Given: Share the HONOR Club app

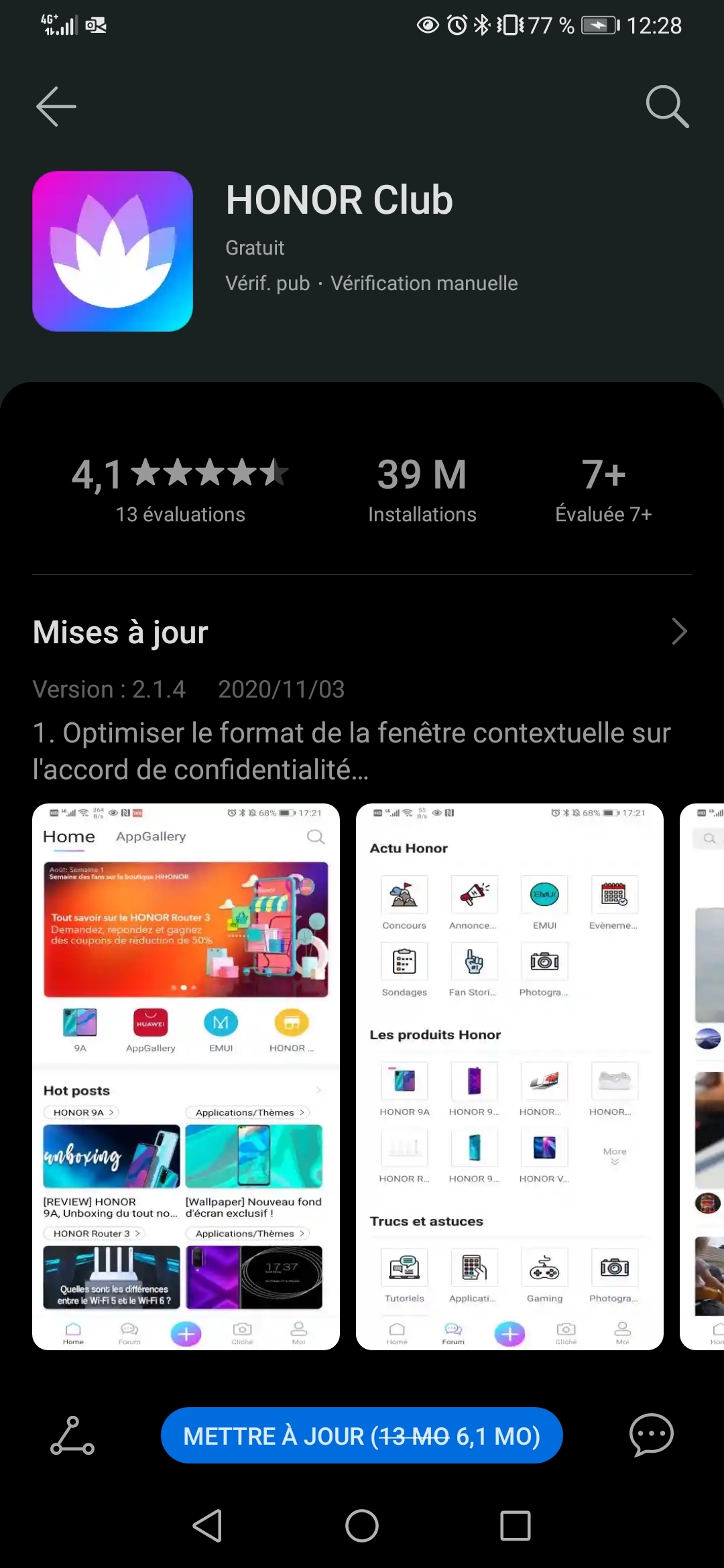Looking at the screenshot, I should (72, 1435).
